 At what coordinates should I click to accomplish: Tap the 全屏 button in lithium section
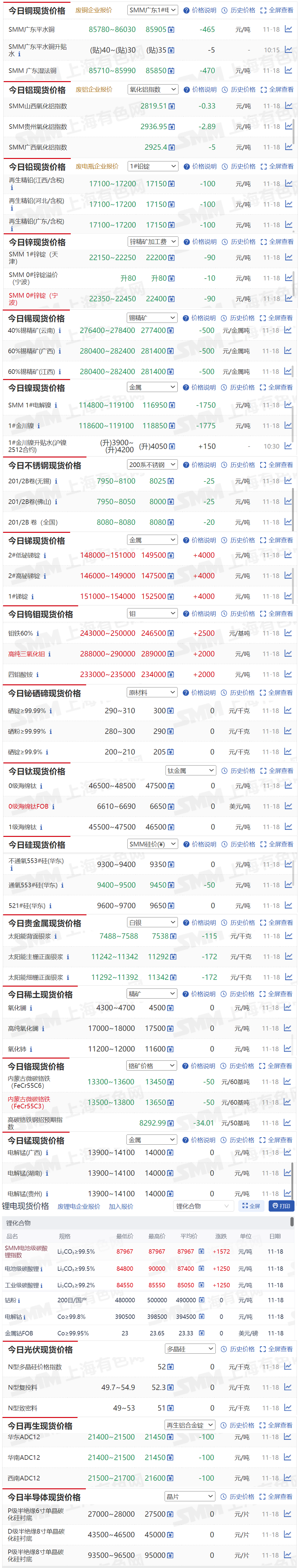point(250,1206)
